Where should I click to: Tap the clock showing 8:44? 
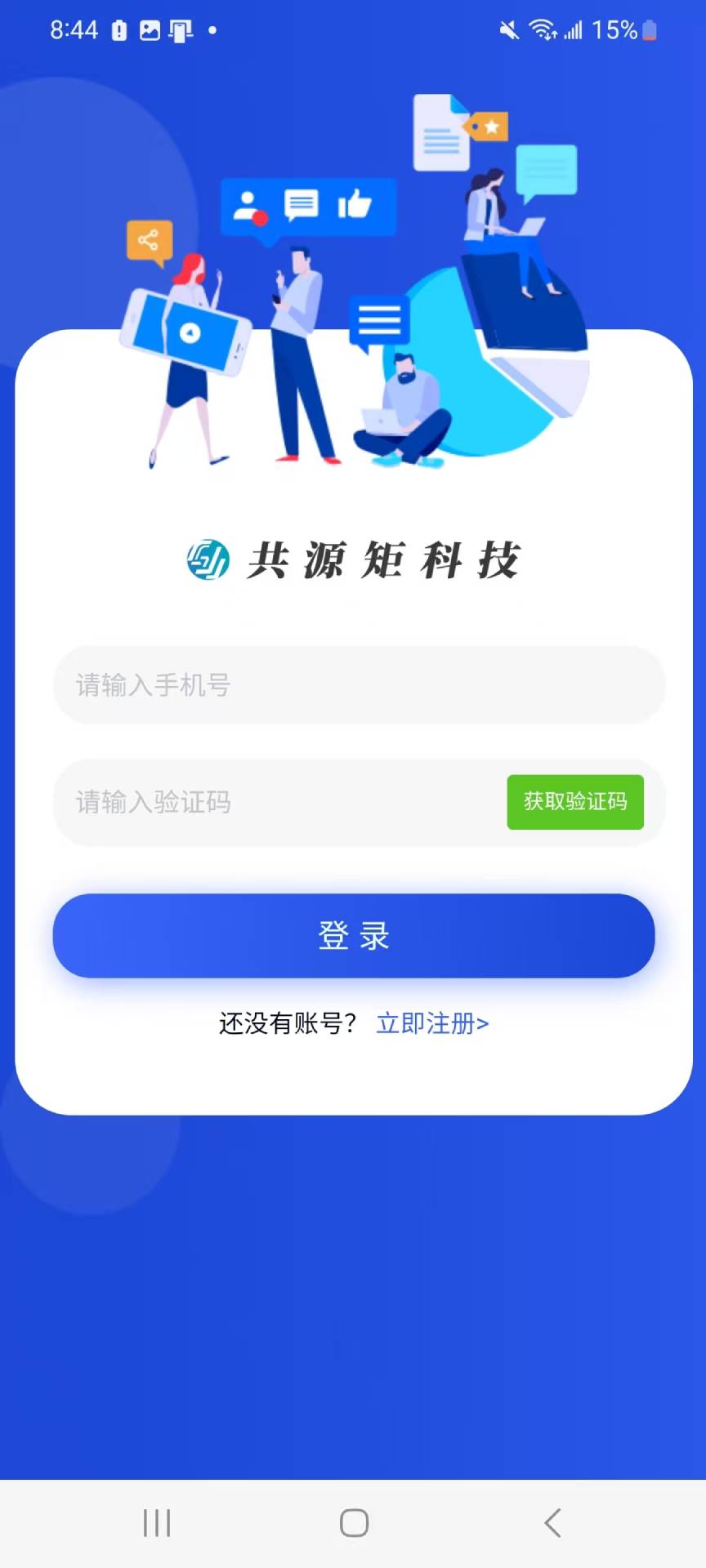click(x=75, y=29)
